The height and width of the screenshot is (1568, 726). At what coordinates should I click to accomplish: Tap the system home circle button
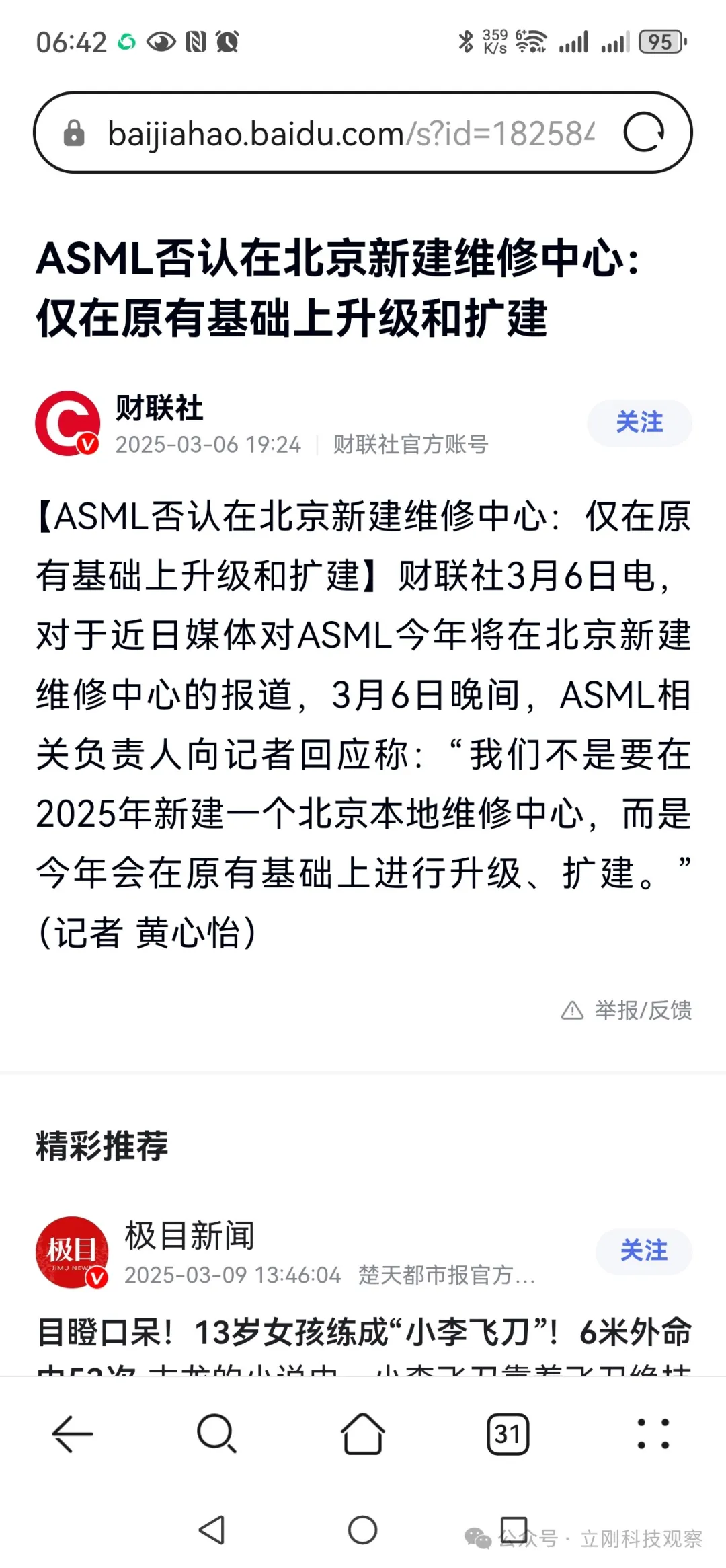point(362,1529)
